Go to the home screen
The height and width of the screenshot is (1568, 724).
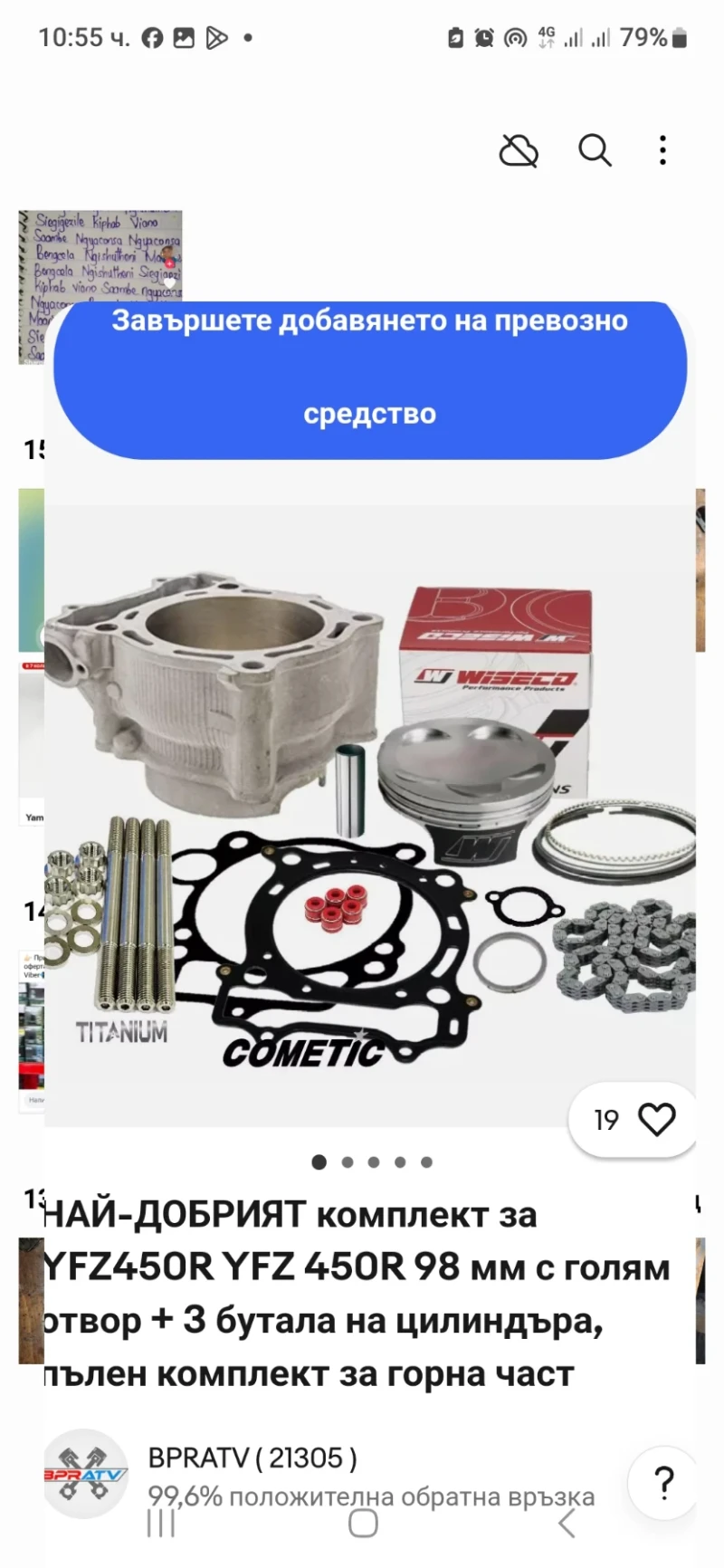pos(363,1524)
